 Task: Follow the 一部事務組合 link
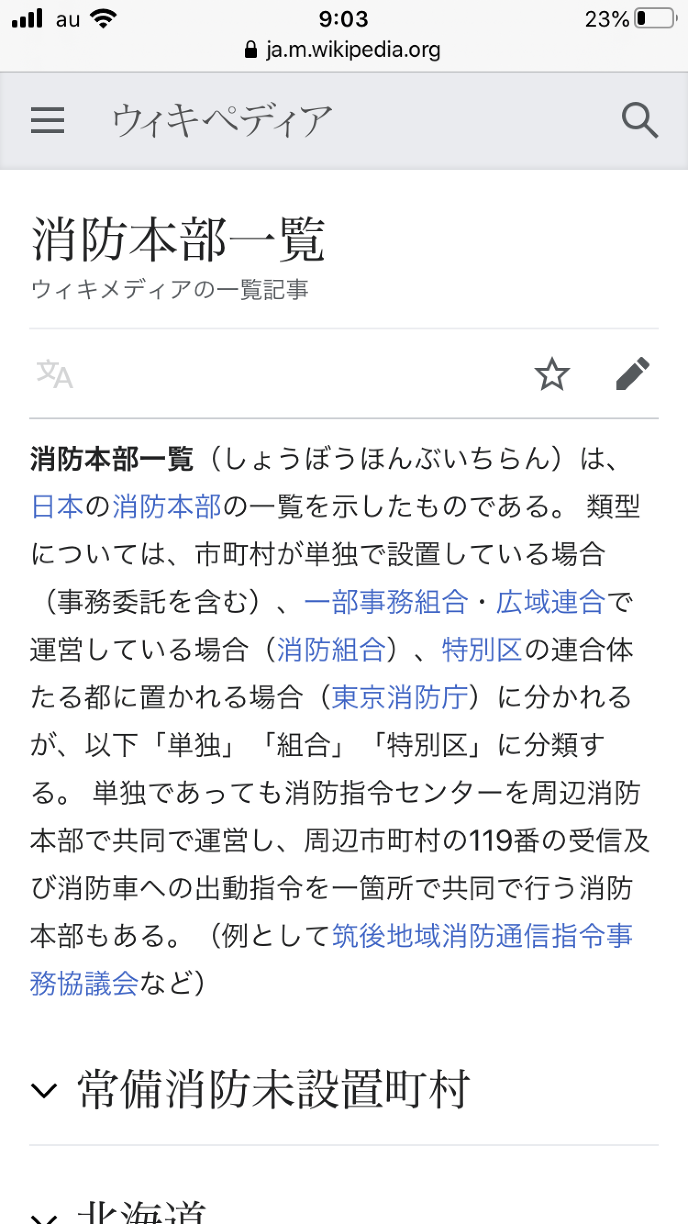[x=385, y=602]
